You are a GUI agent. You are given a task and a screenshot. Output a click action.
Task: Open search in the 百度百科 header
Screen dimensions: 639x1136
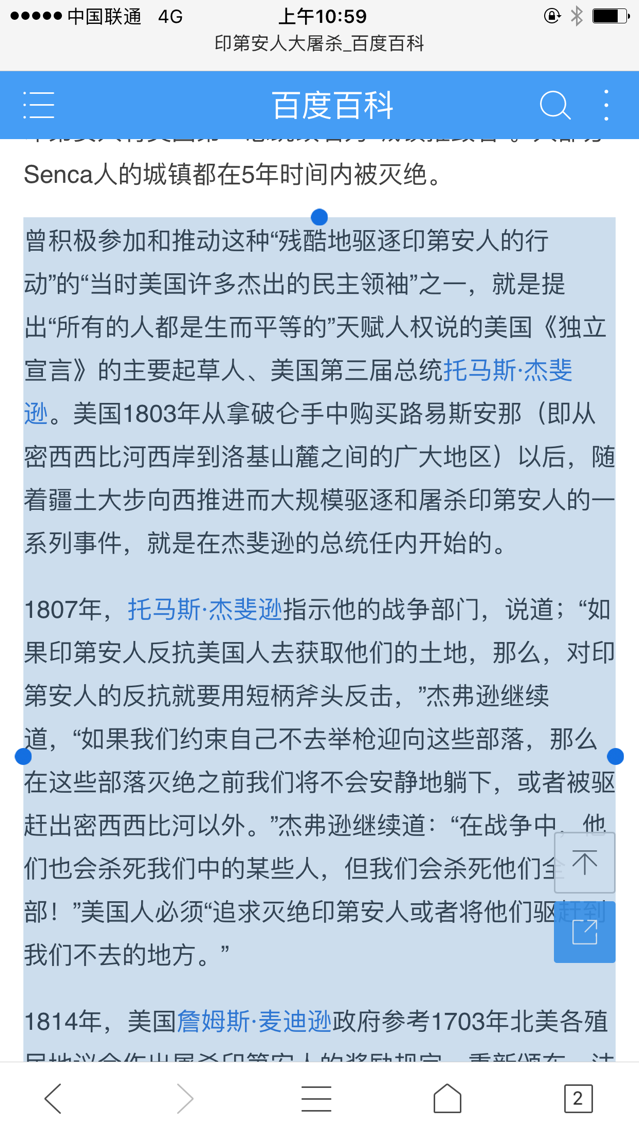click(x=554, y=105)
